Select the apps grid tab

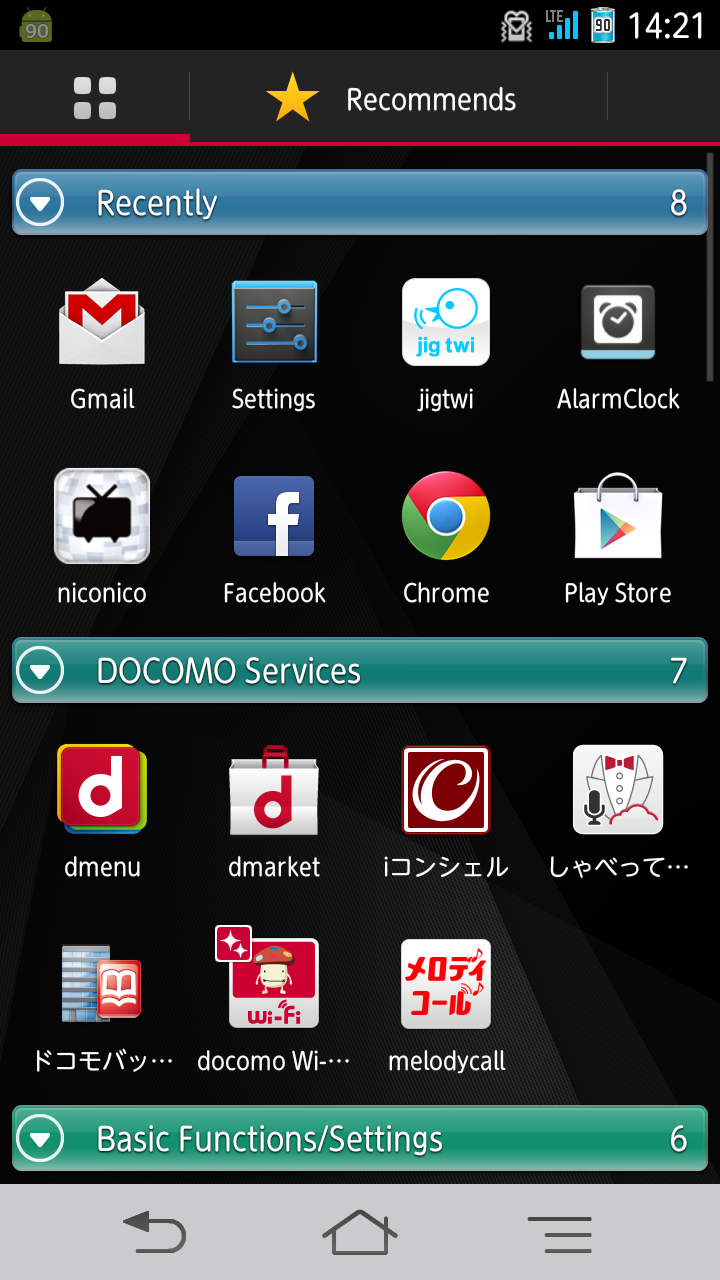click(95, 98)
